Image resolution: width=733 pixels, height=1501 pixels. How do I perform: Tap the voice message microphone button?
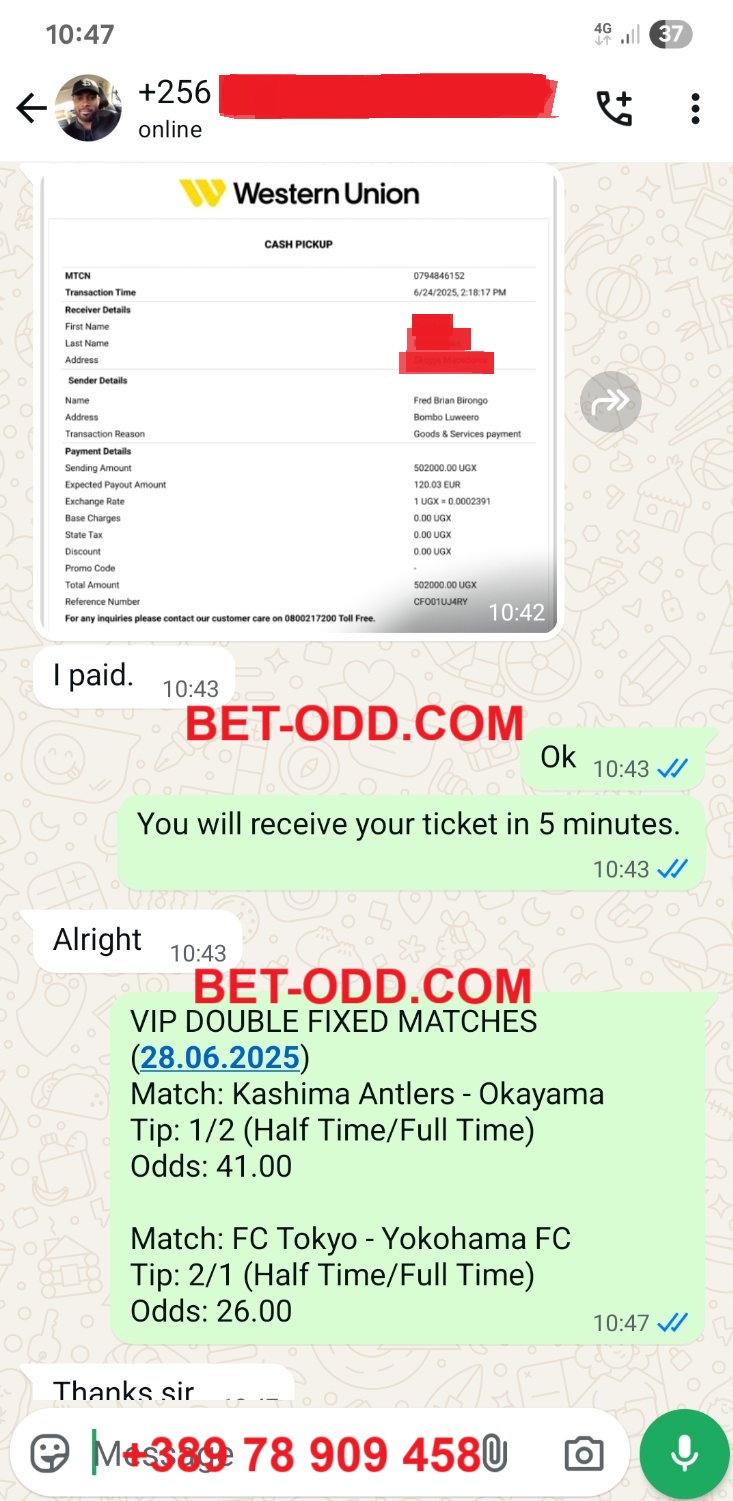point(684,1453)
